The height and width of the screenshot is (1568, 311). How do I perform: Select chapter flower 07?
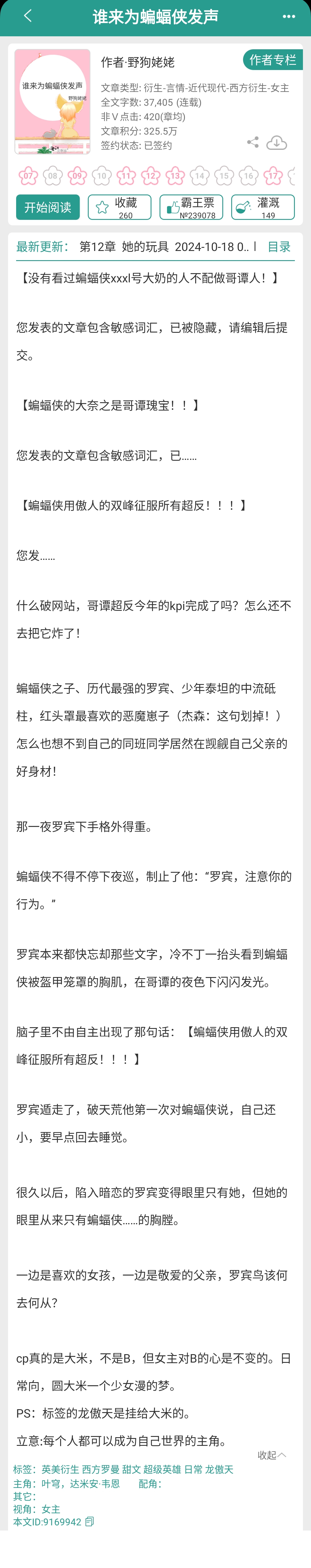[28, 176]
